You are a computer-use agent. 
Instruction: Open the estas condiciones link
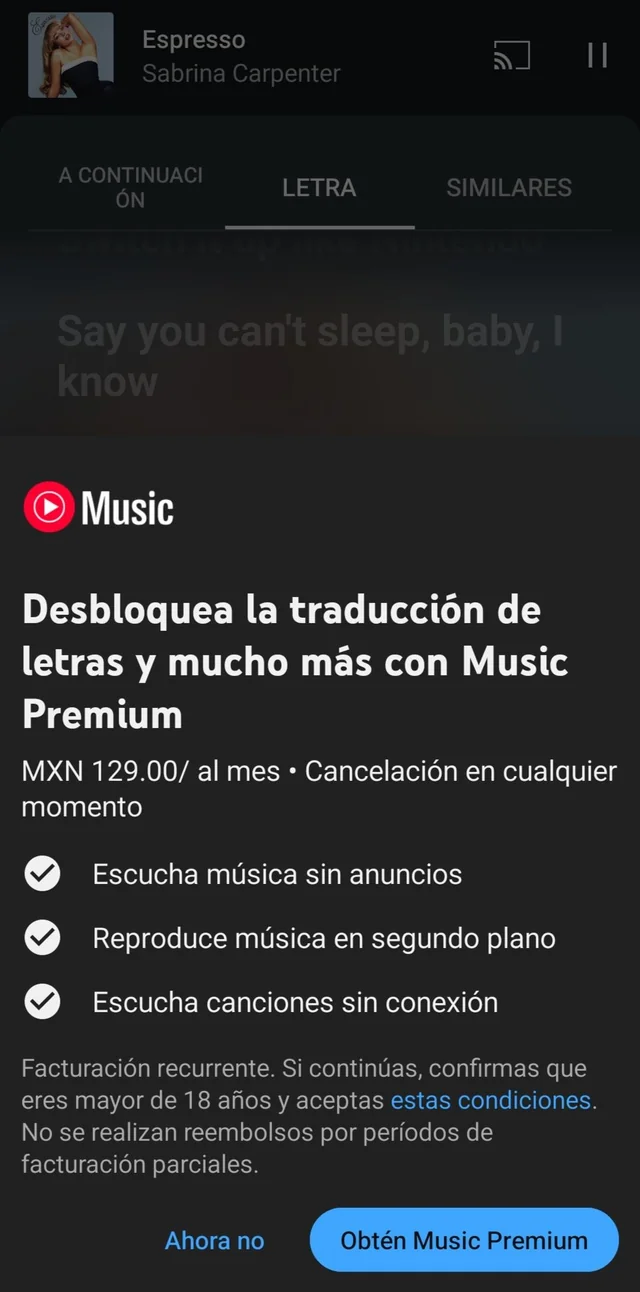(x=491, y=1100)
